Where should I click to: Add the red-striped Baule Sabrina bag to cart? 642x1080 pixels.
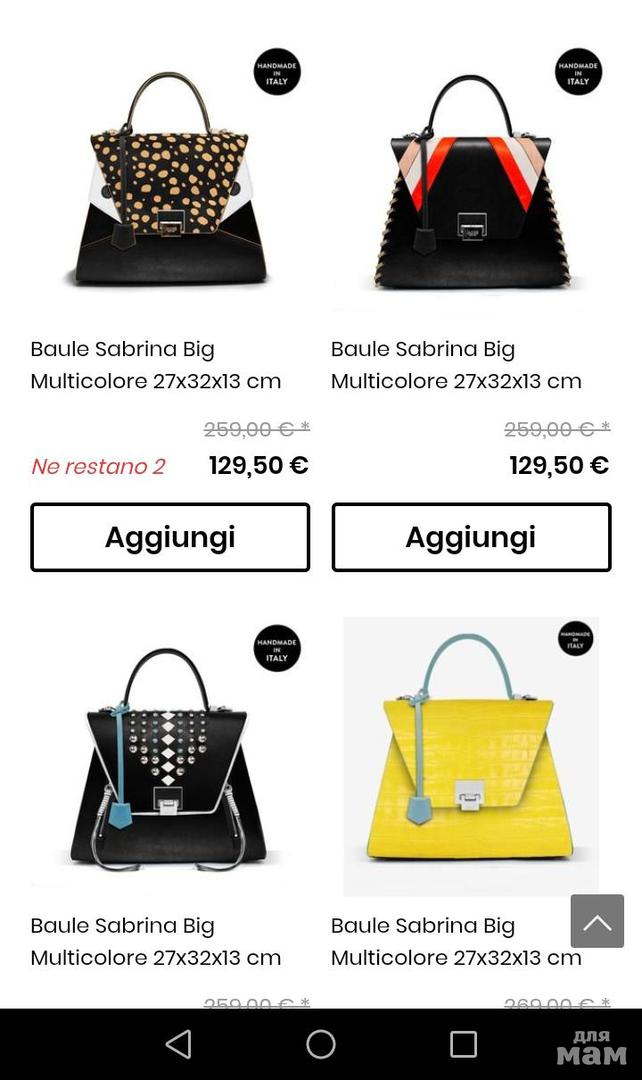click(x=471, y=537)
